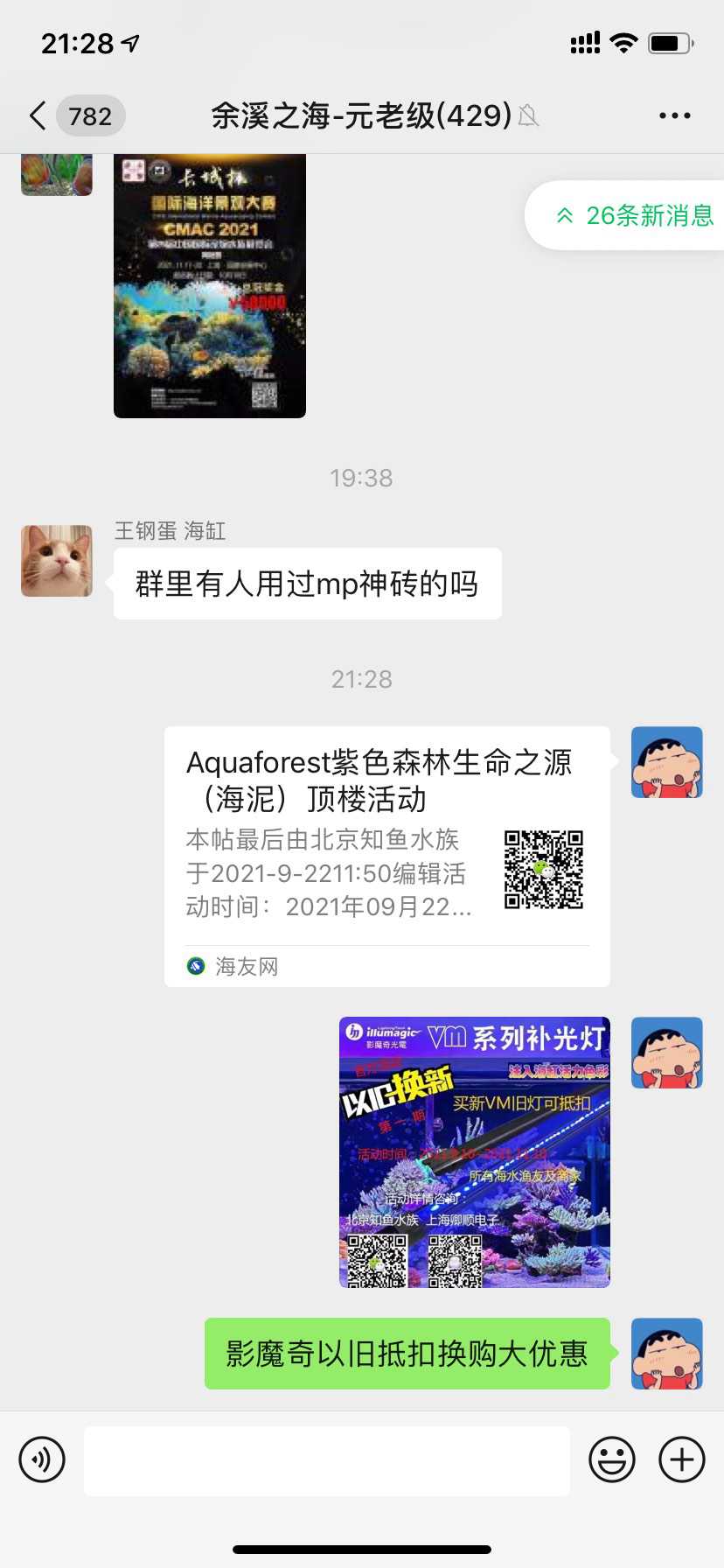Switch to voice message input
Image resolution: width=724 pixels, height=1568 pixels.
[x=42, y=1459]
